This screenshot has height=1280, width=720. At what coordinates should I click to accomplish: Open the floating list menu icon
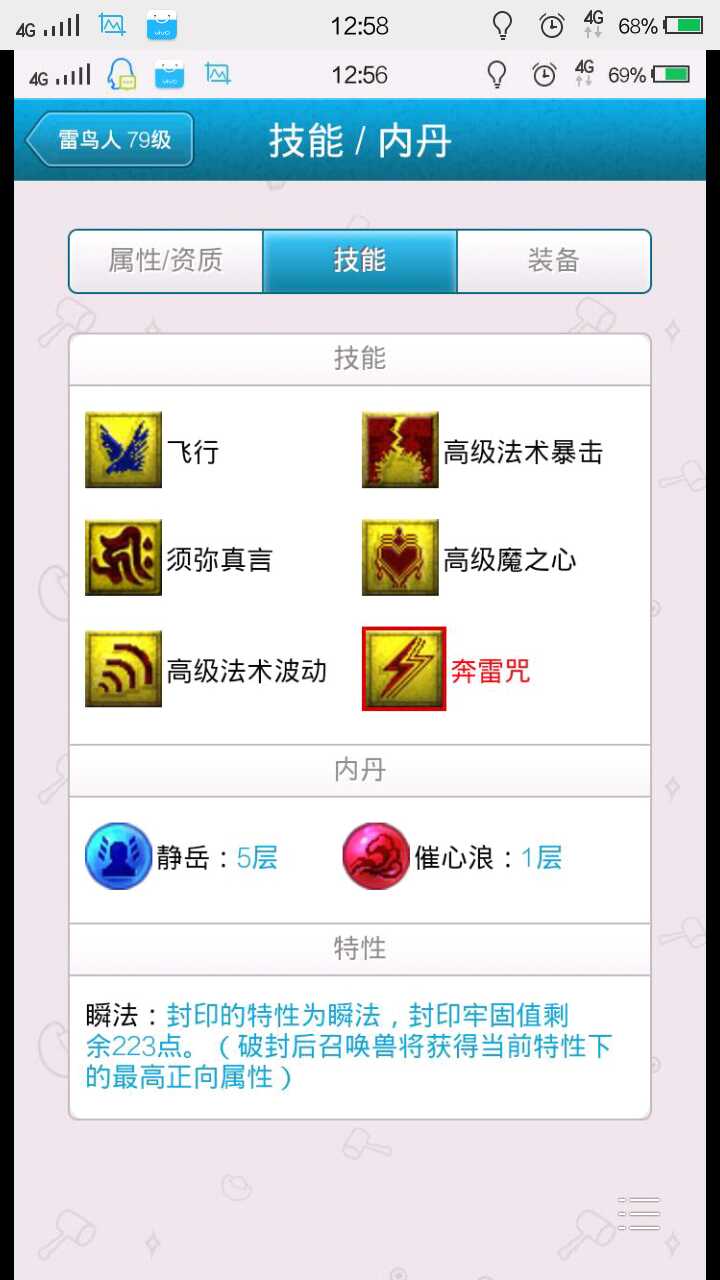click(x=640, y=1213)
